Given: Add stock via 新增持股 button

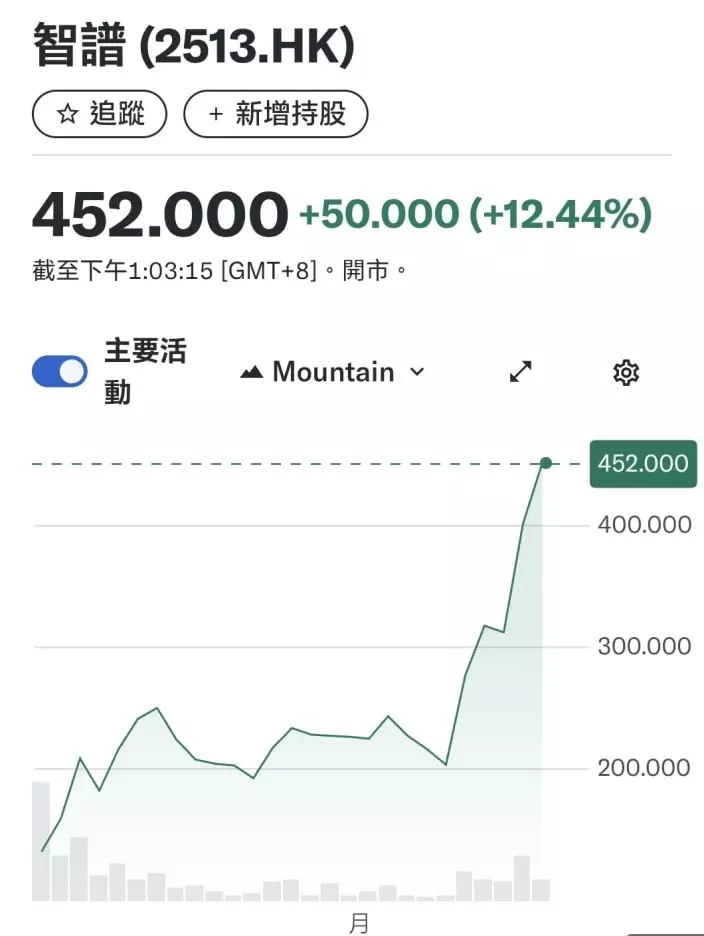Looking at the screenshot, I should pos(276,114).
